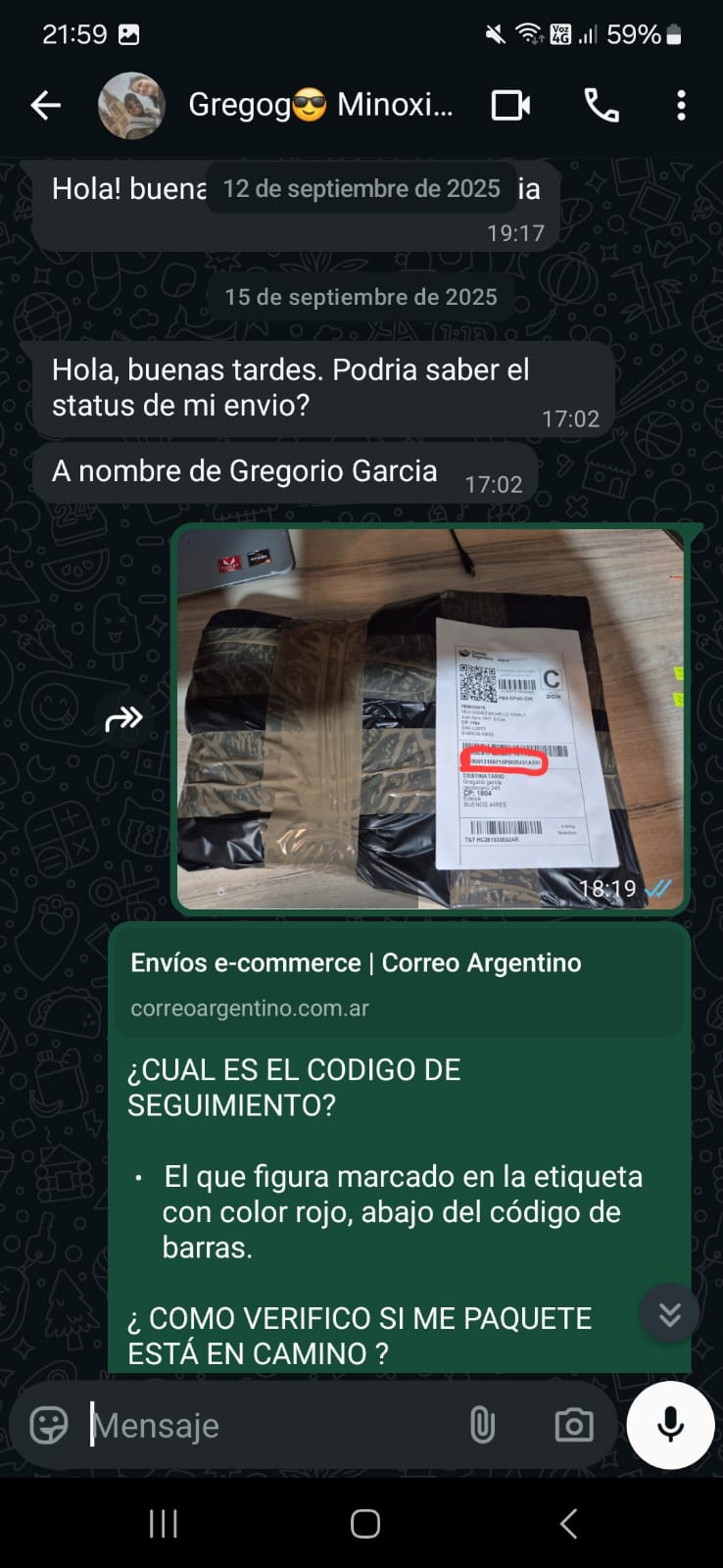The image size is (723, 1568).
Task: Open the package label photo
Action: click(429, 718)
